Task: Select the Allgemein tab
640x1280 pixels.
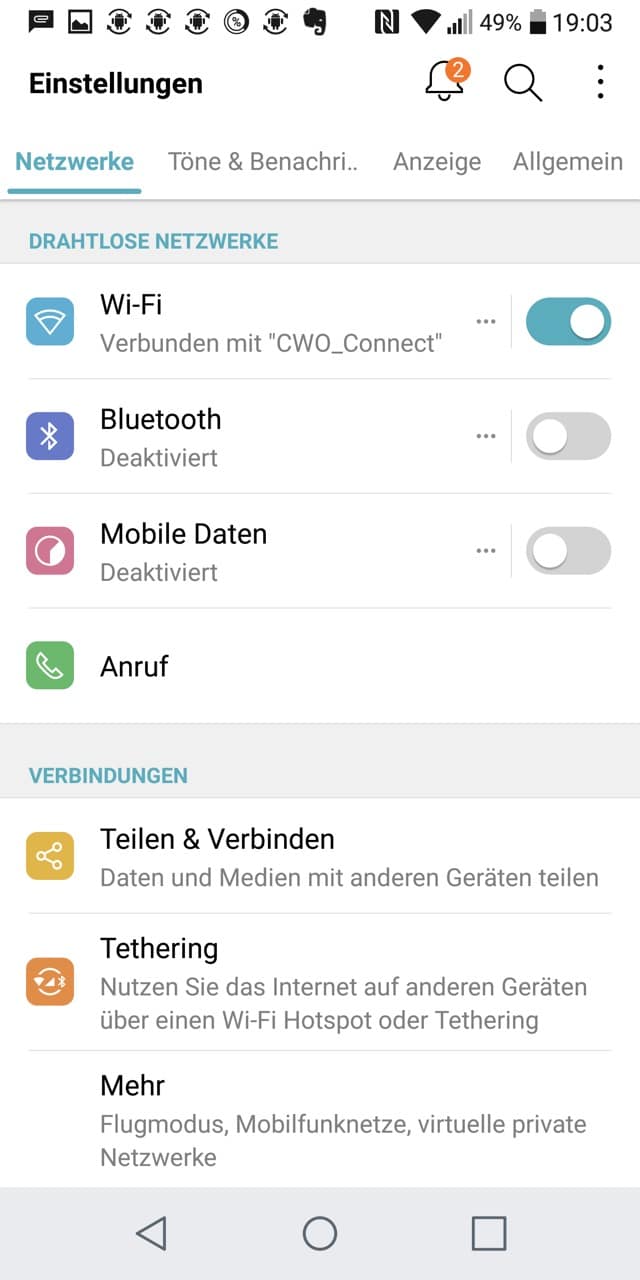Action: point(567,162)
